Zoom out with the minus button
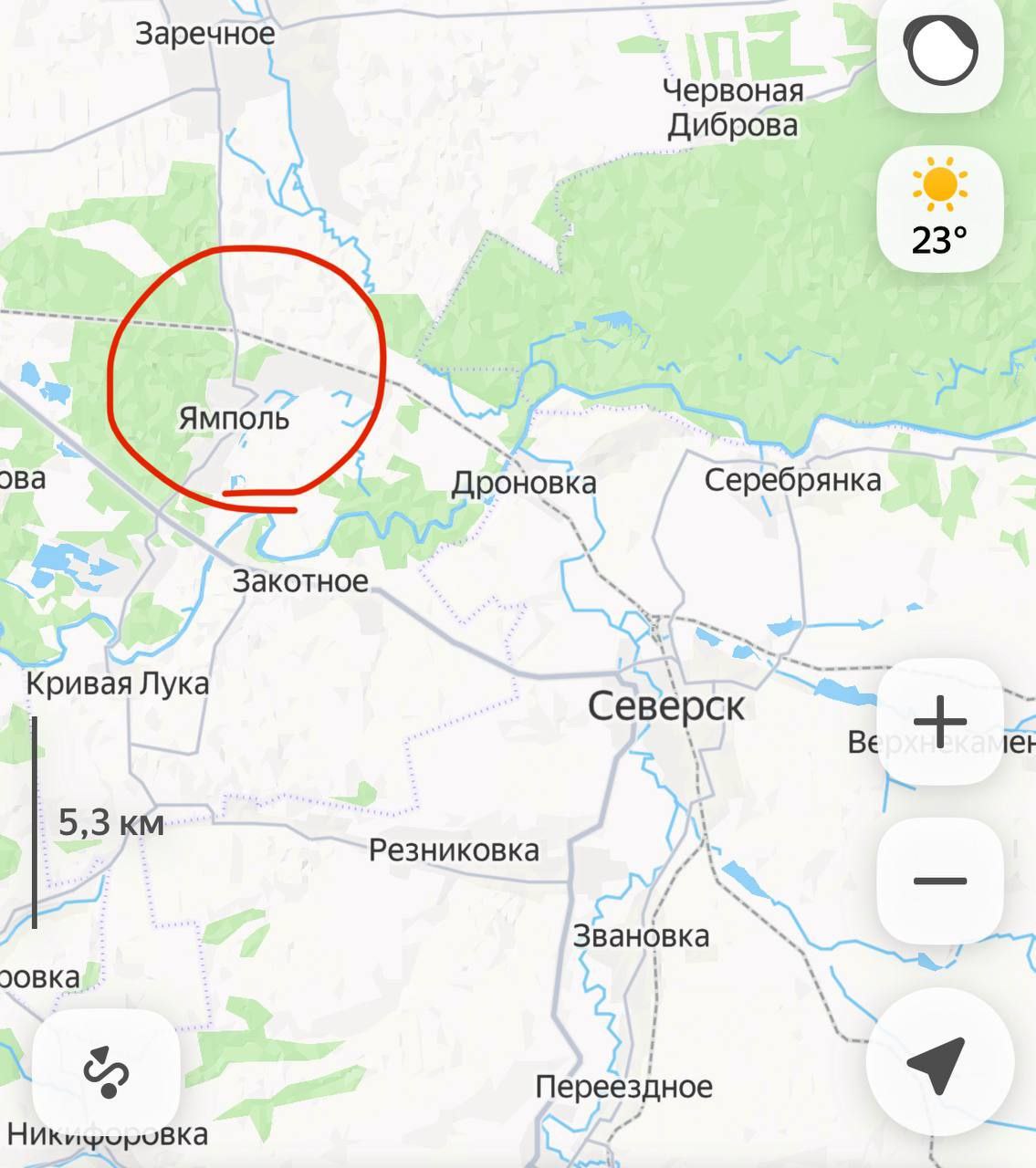 coord(939,881)
